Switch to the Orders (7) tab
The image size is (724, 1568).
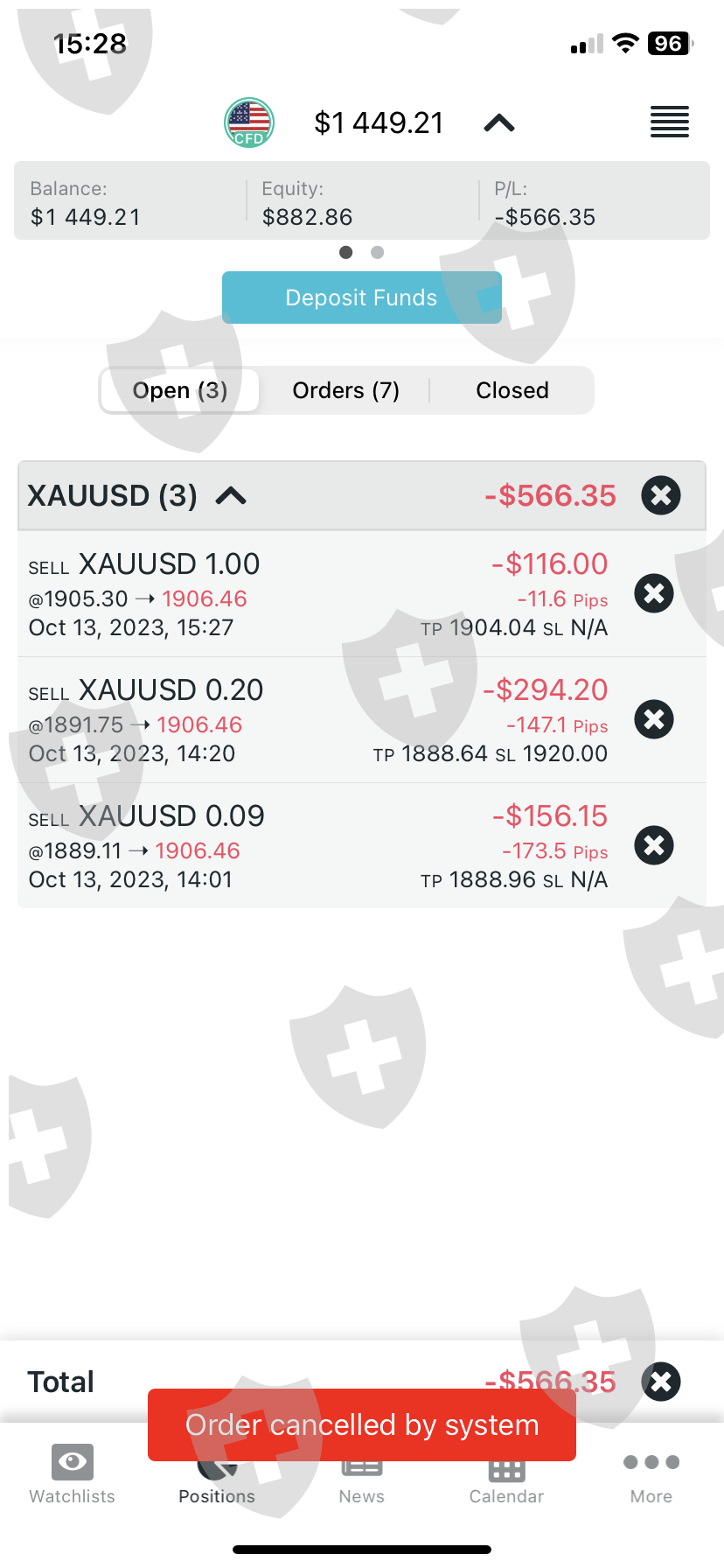pyautogui.click(x=346, y=390)
